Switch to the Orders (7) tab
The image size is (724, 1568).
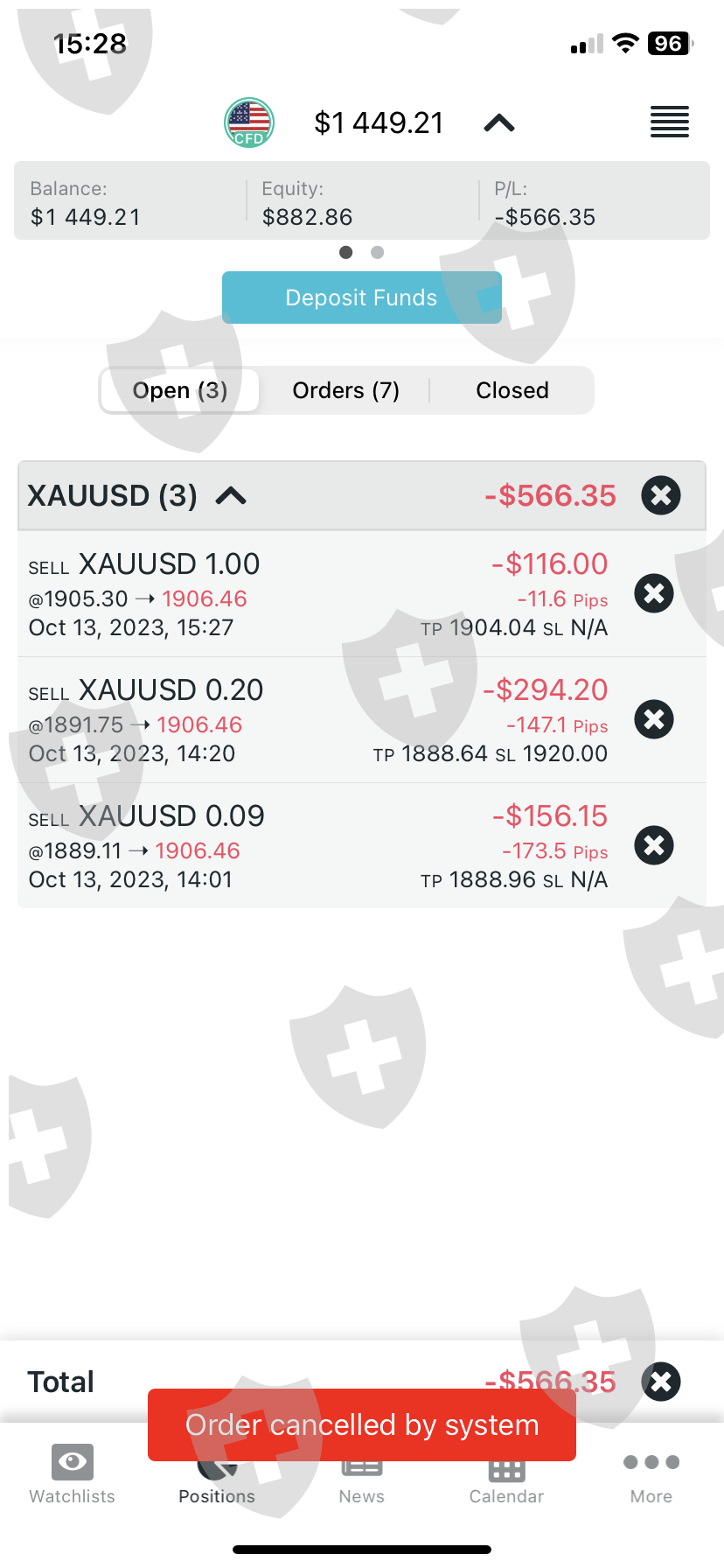pyautogui.click(x=346, y=390)
